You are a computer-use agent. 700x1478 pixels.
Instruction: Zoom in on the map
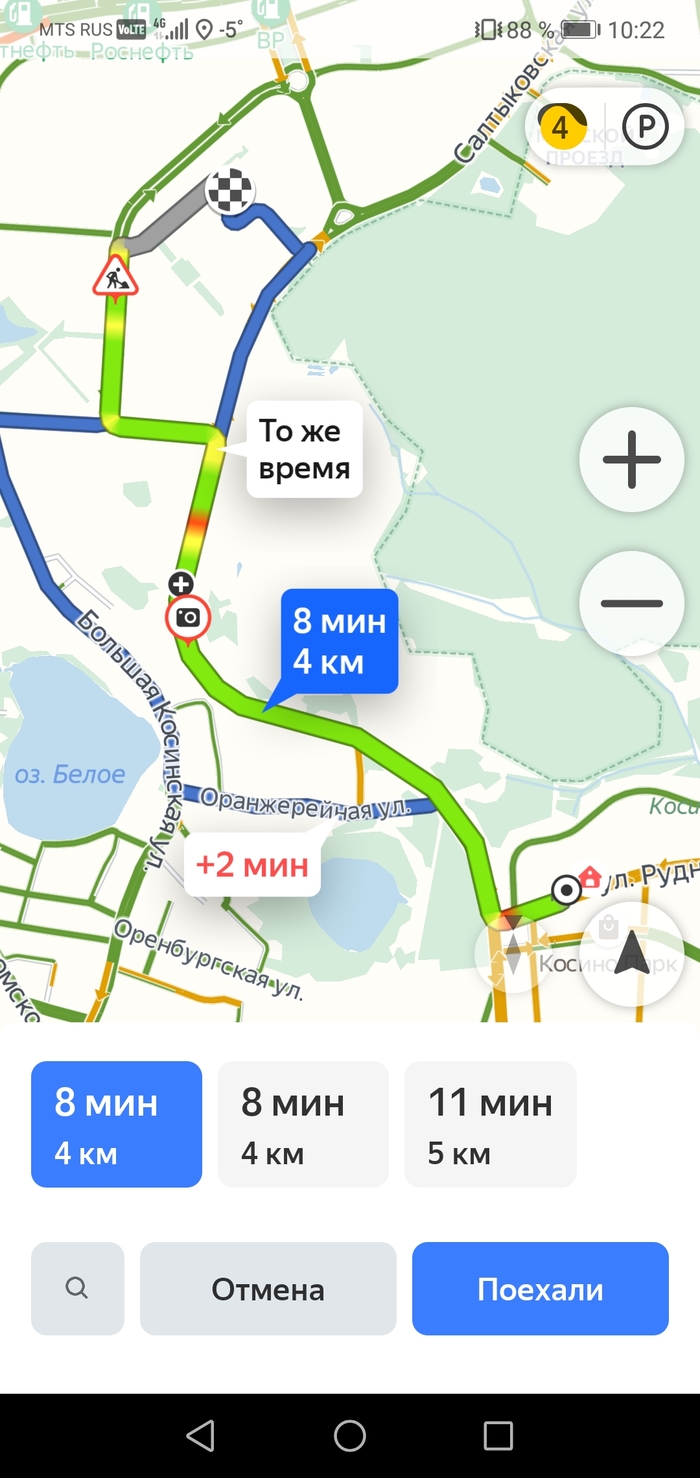click(x=632, y=461)
